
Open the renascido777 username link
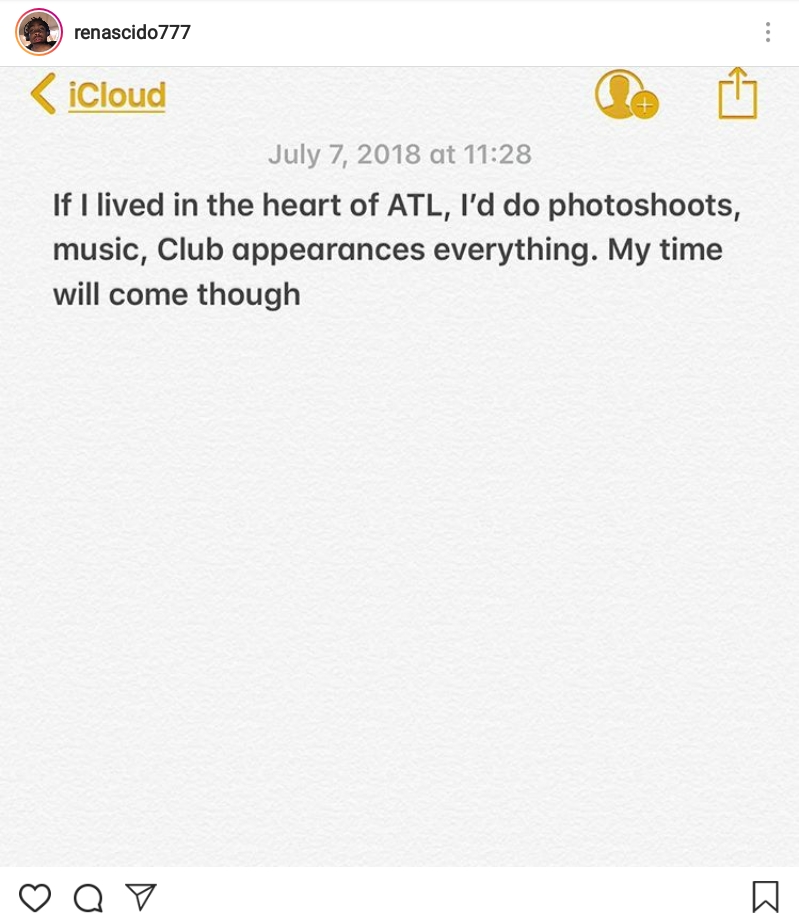[x=132, y=33]
